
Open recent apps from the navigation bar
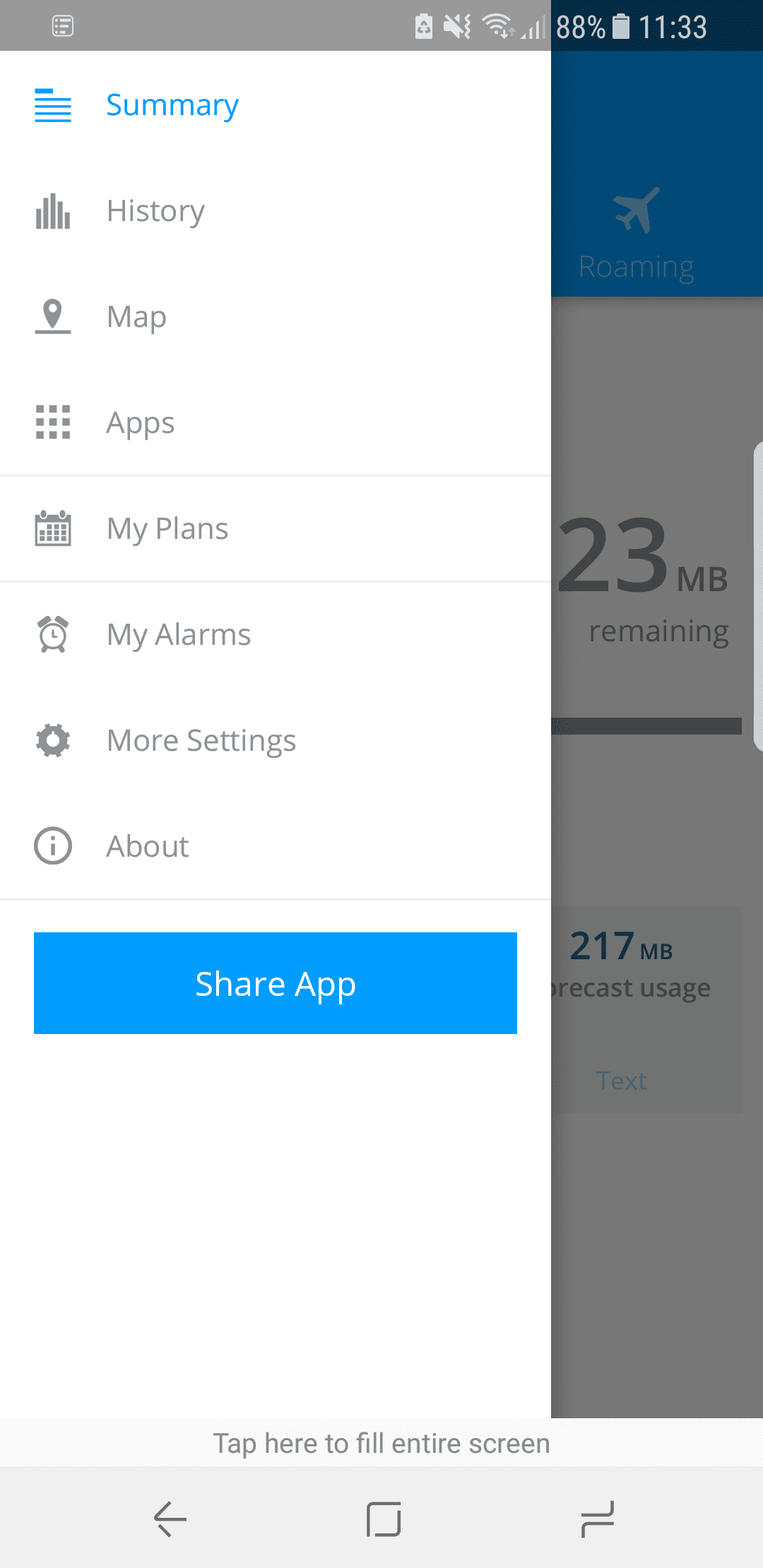pyautogui.click(x=597, y=1519)
